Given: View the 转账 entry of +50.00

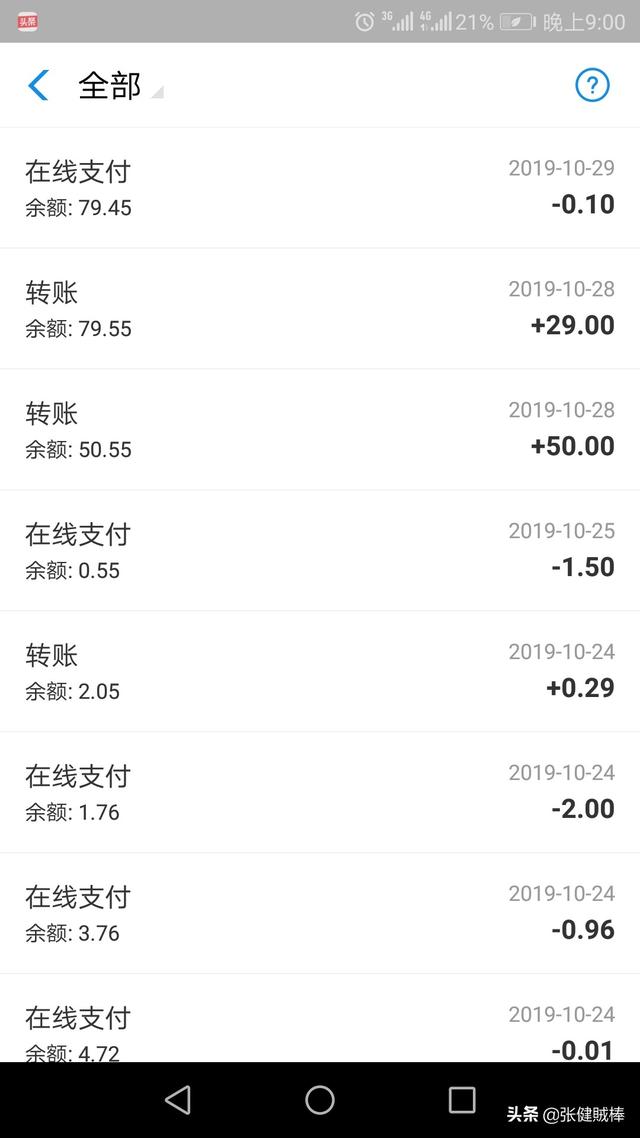Looking at the screenshot, I should pyautogui.click(x=320, y=430).
